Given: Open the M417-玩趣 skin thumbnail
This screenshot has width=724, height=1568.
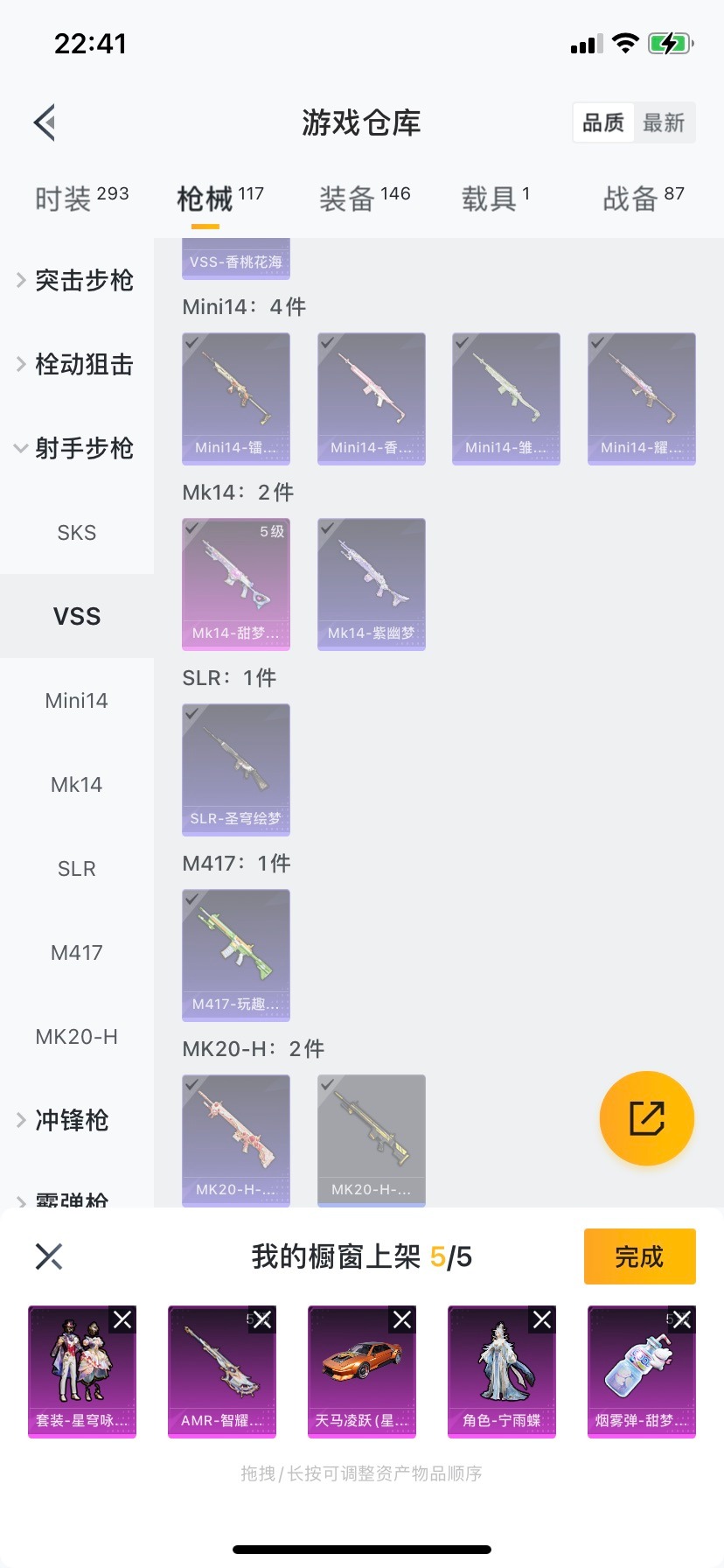Looking at the screenshot, I should point(235,955).
